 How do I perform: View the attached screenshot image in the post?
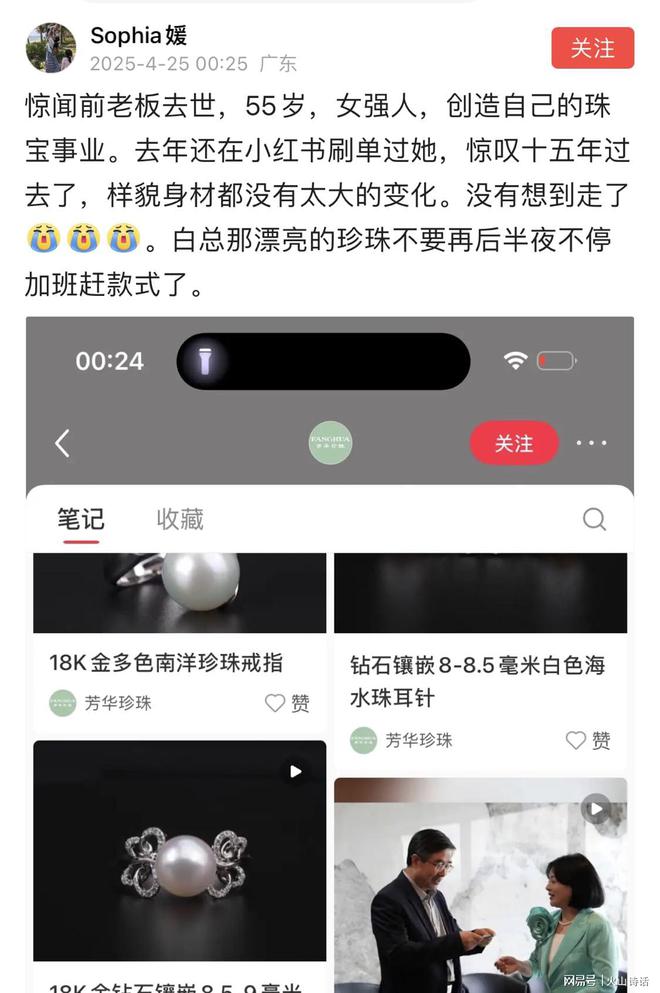[330, 650]
